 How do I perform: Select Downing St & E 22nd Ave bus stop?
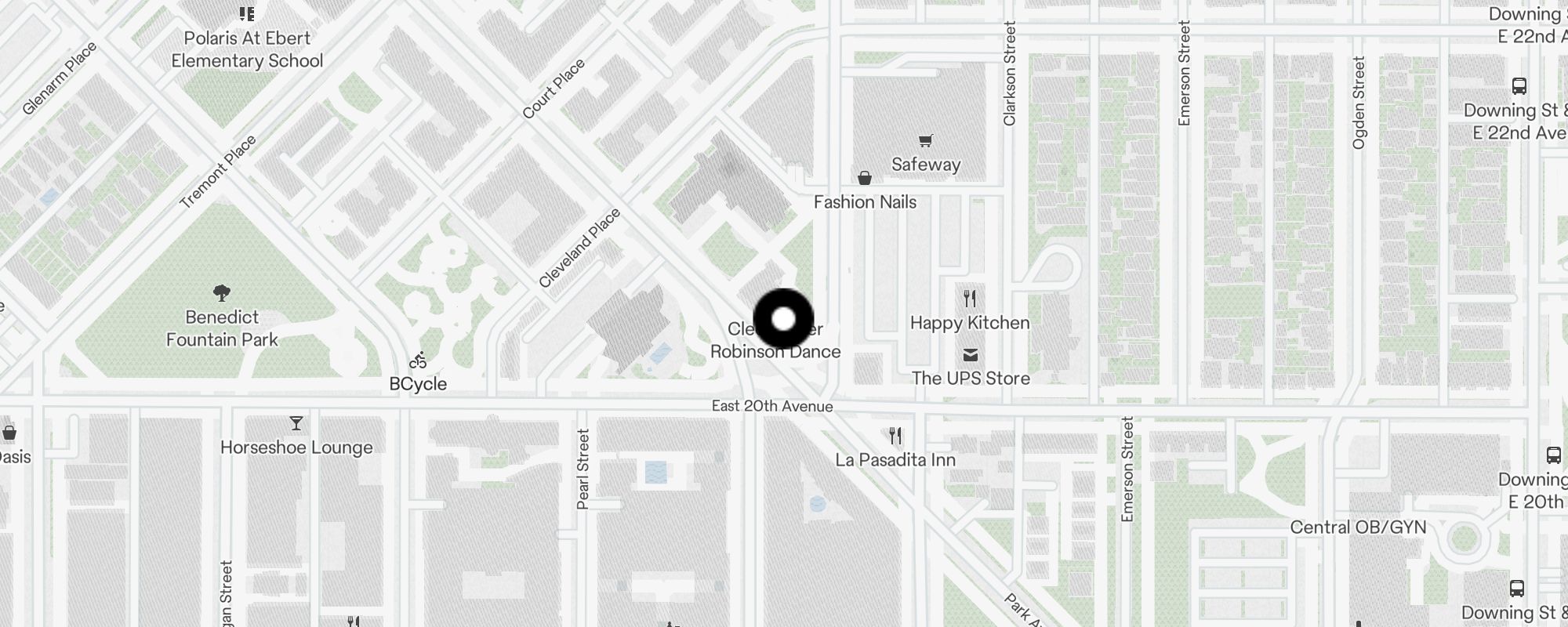(x=1519, y=86)
